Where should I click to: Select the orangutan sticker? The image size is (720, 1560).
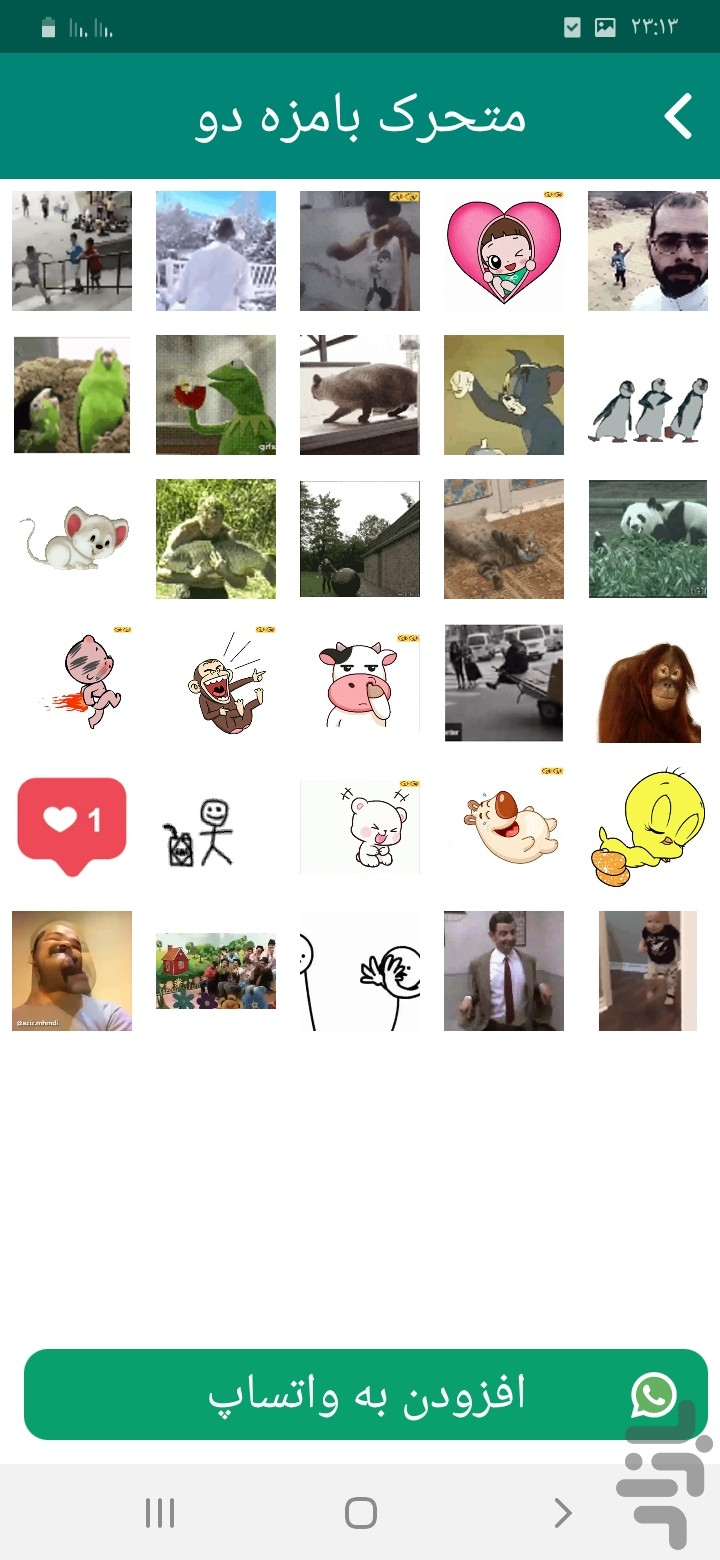(x=648, y=690)
